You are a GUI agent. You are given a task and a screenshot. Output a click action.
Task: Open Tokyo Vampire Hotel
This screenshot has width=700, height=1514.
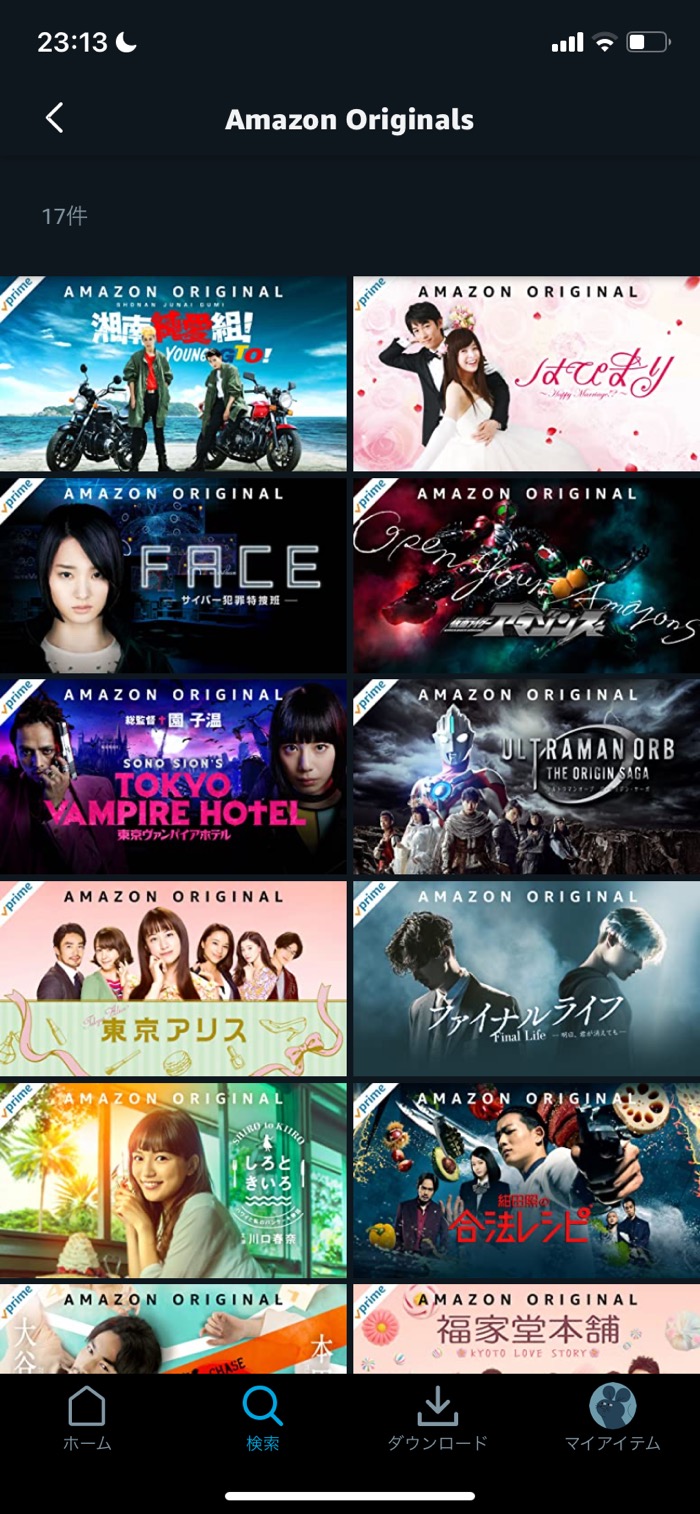[x=174, y=776]
